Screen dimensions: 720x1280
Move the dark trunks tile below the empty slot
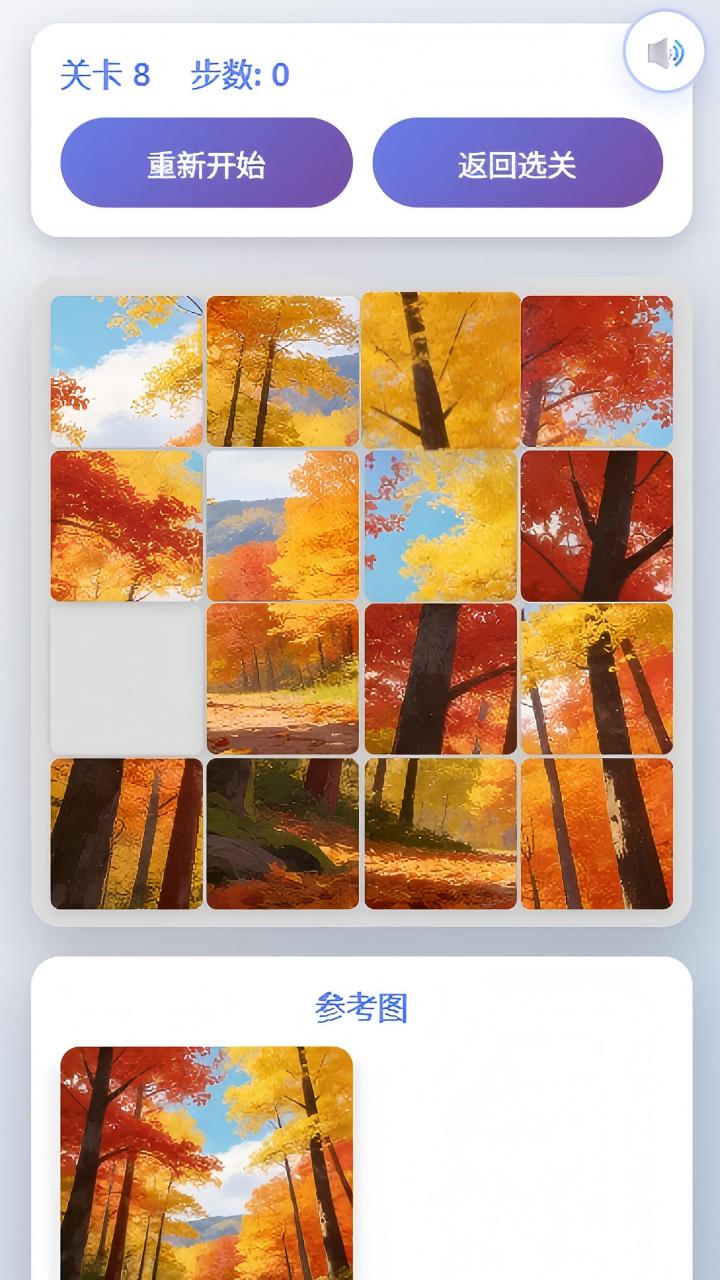[x=127, y=833]
